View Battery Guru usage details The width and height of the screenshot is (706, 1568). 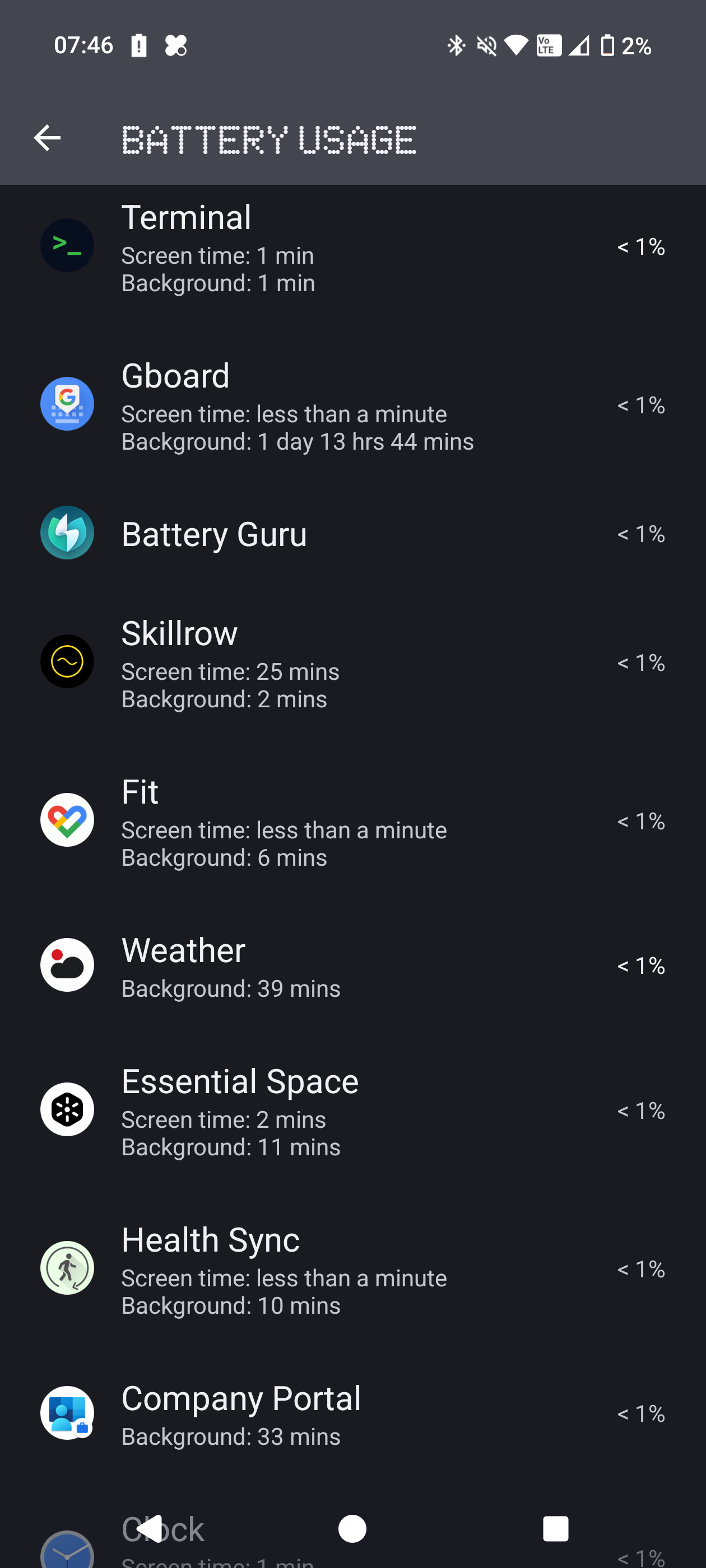pyautogui.click(x=352, y=534)
